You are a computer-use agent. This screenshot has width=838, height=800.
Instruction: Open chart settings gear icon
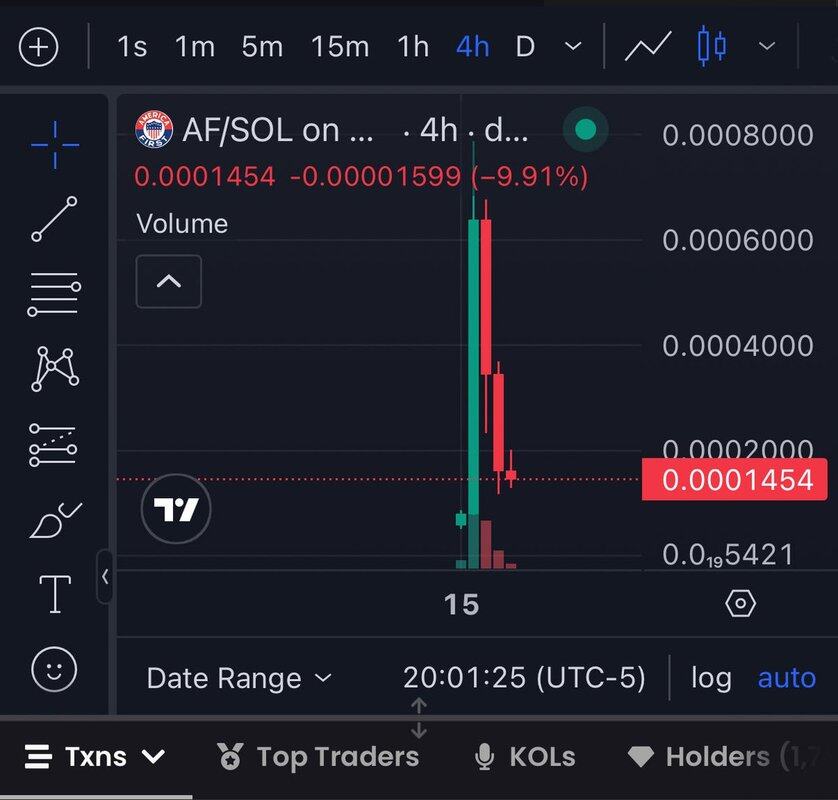[740, 603]
